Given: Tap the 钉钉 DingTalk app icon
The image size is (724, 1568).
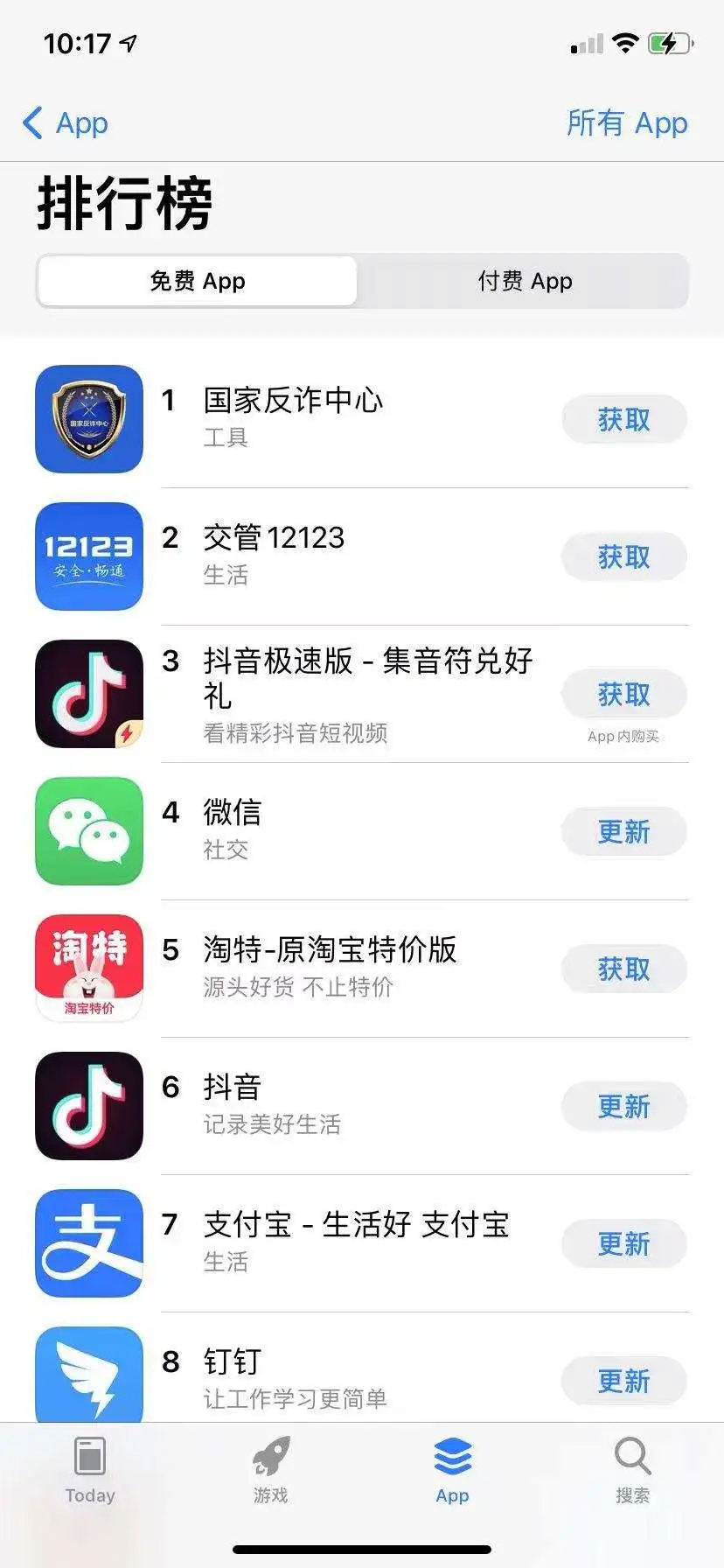Looking at the screenshot, I should tap(87, 1374).
